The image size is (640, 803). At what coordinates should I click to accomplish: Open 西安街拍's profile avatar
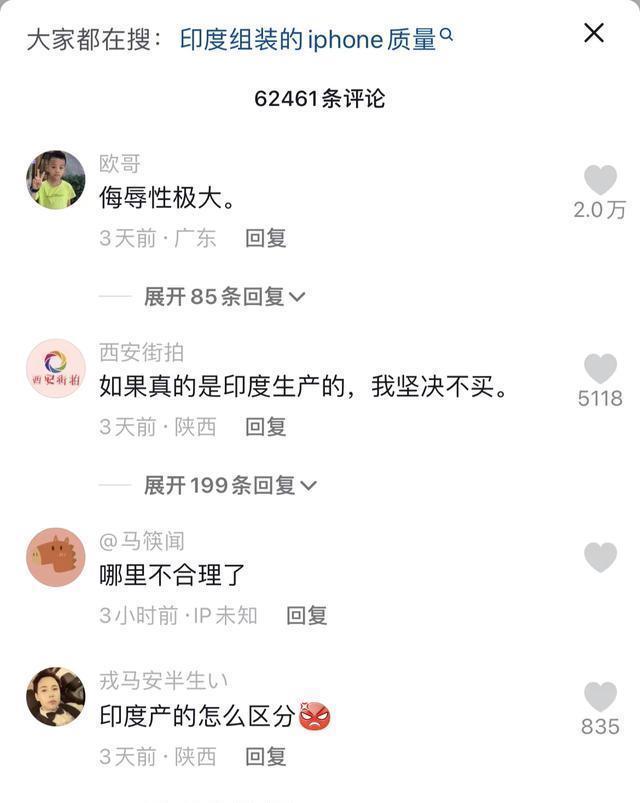pos(55,369)
